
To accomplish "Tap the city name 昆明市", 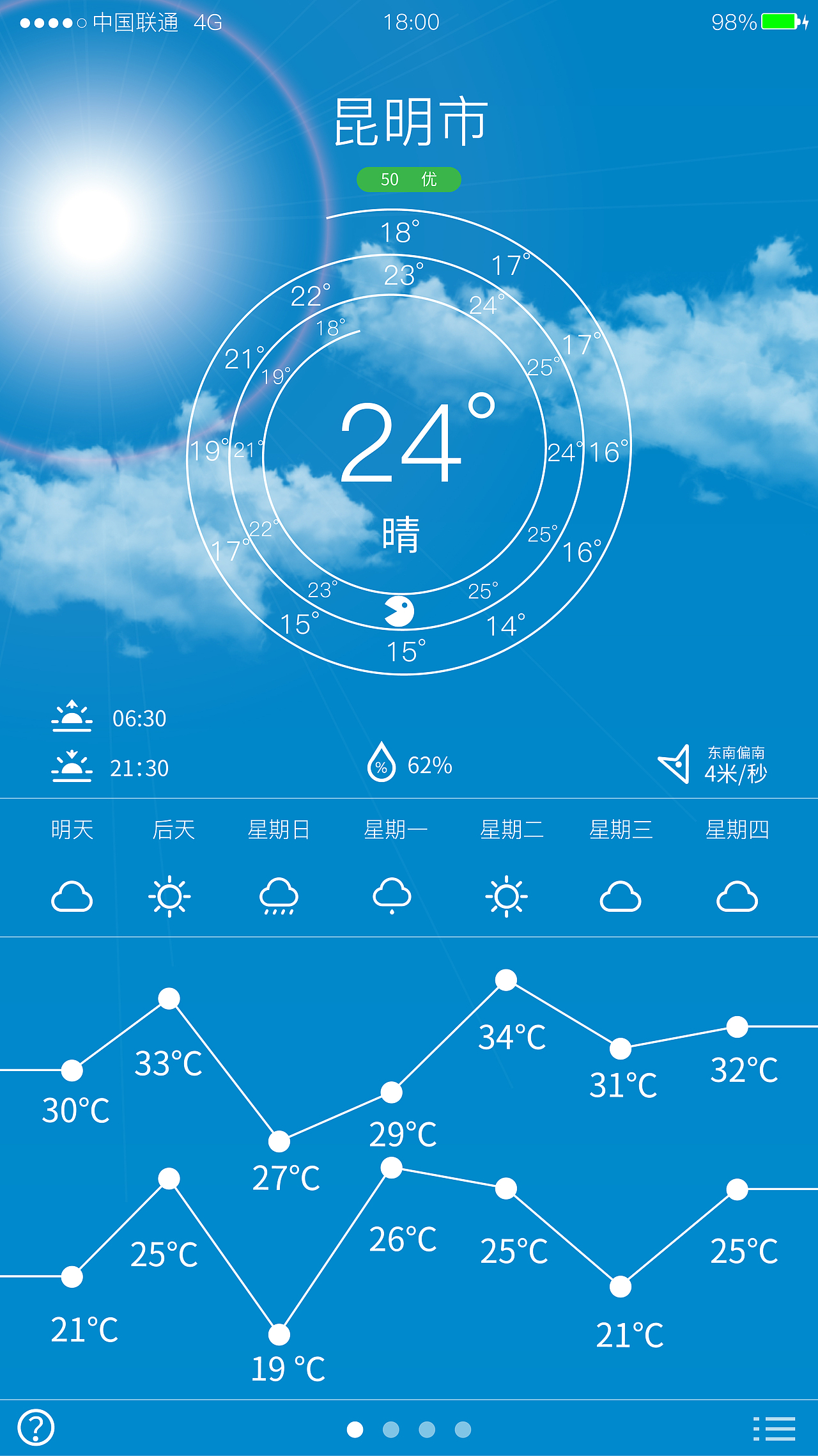I will pyautogui.click(x=410, y=121).
